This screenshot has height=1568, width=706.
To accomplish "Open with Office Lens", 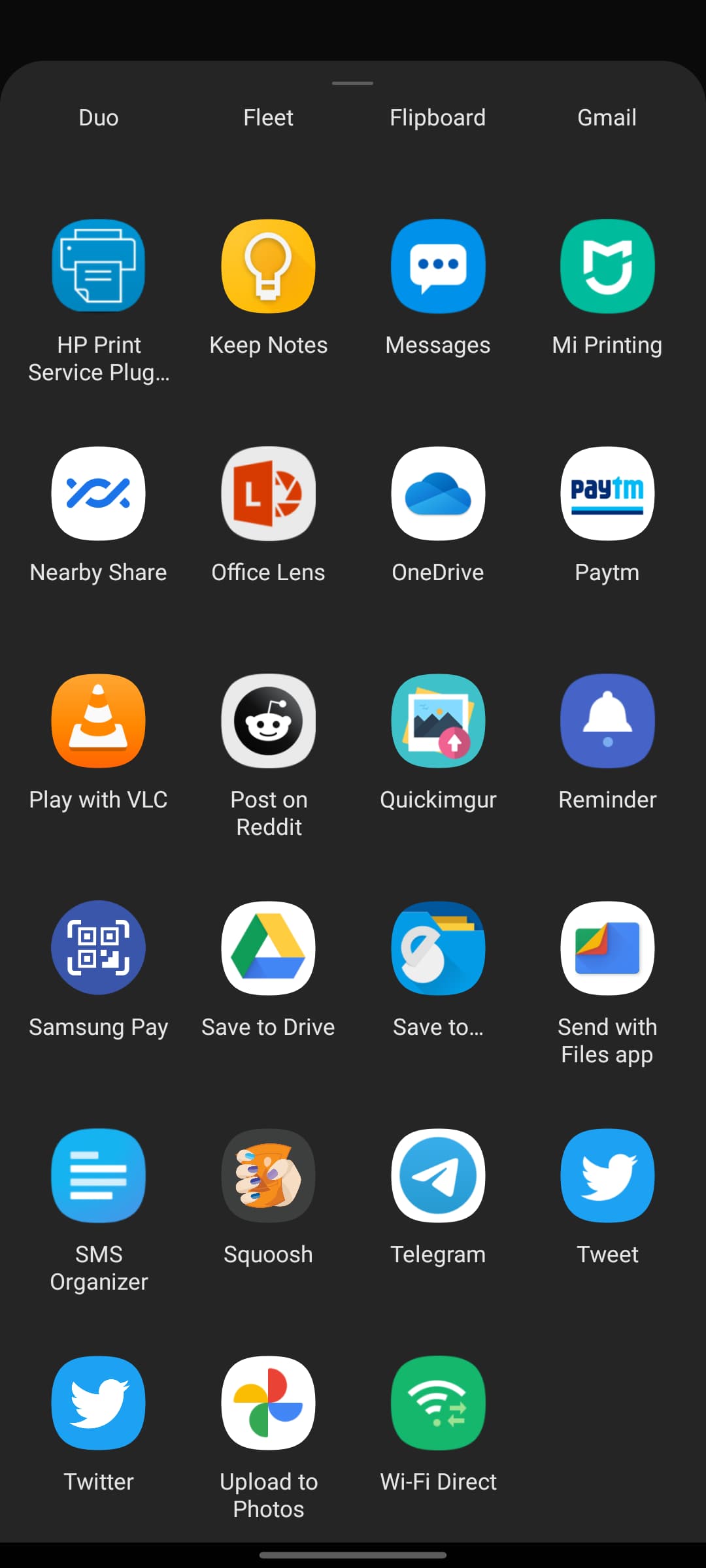I will tap(268, 493).
